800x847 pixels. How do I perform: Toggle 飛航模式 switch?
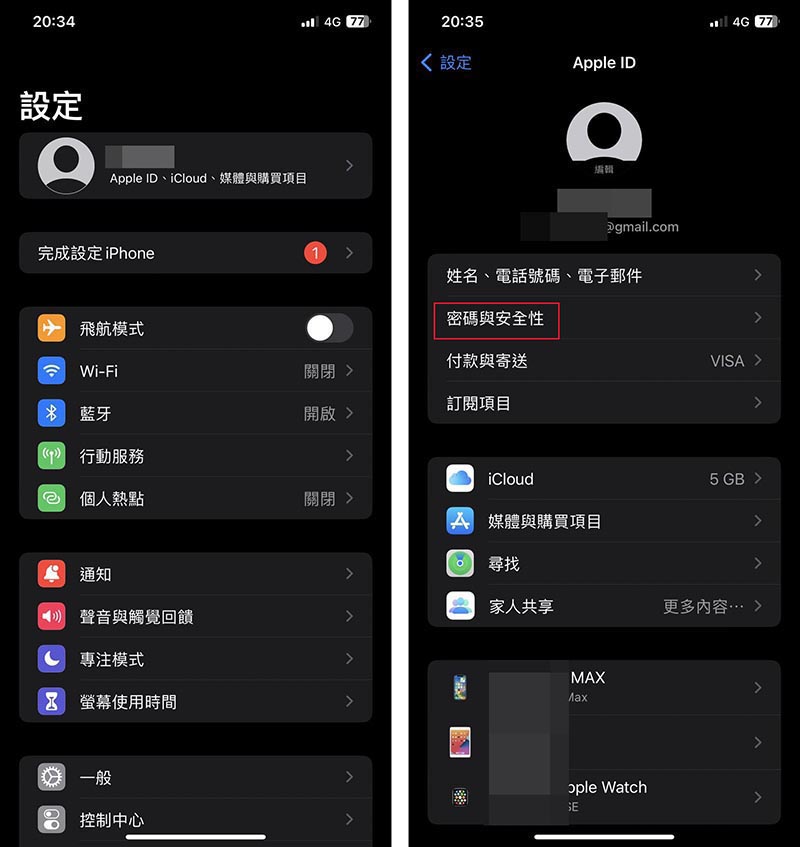329,328
